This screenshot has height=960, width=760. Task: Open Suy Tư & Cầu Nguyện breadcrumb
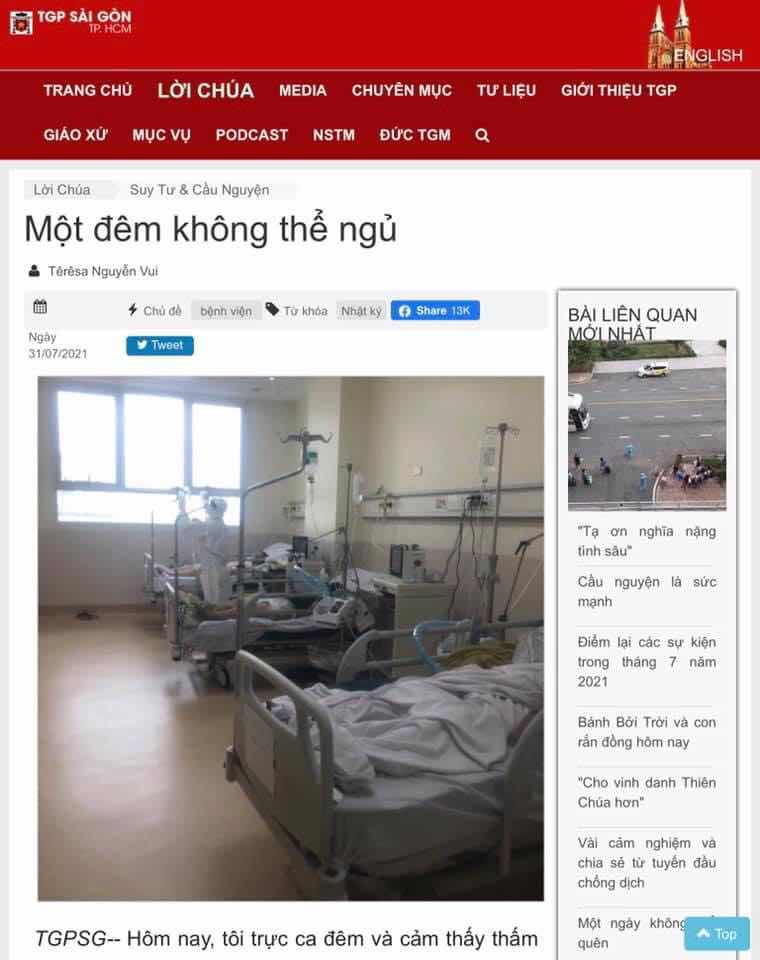pyautogui.click(x=199, y=190)
